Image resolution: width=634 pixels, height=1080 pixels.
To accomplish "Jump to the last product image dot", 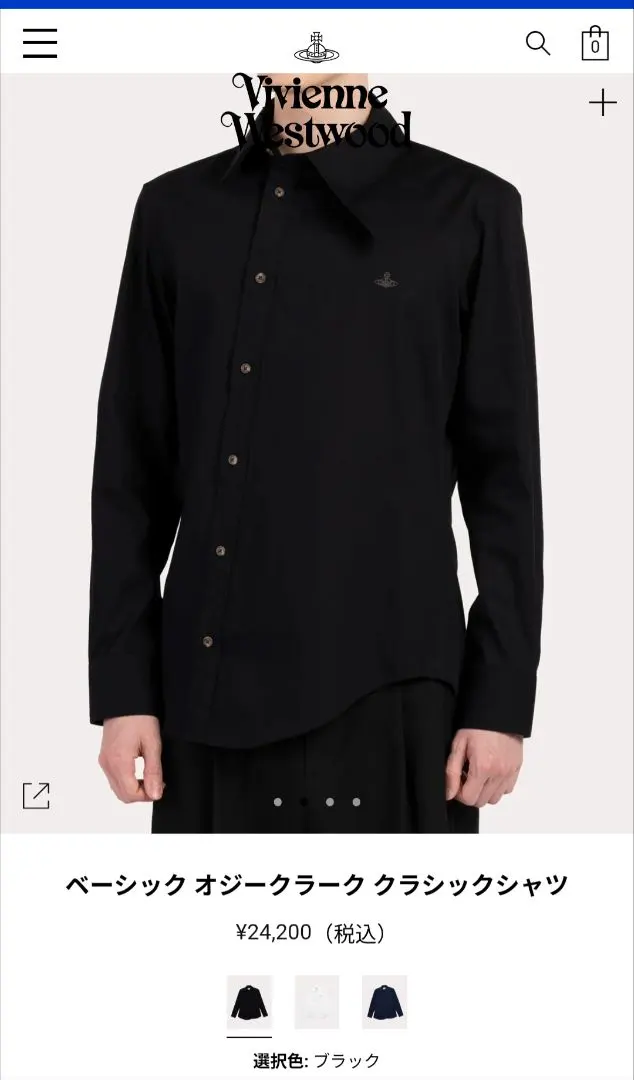I will pos(356,802).
